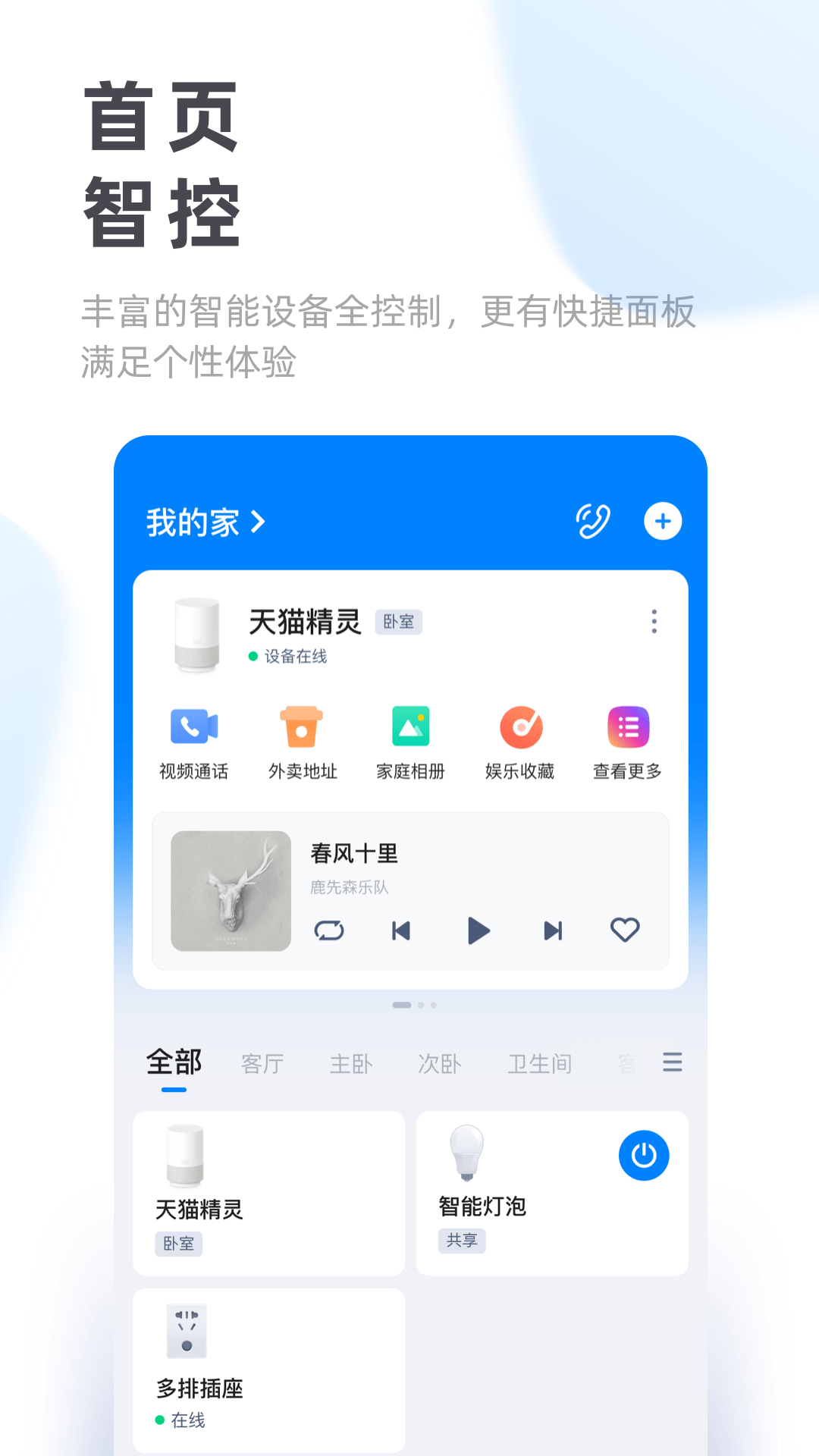819x1456 pixels.
Task: Toggle the 智能灯泡 power switch
Action: click(644, 1155)
